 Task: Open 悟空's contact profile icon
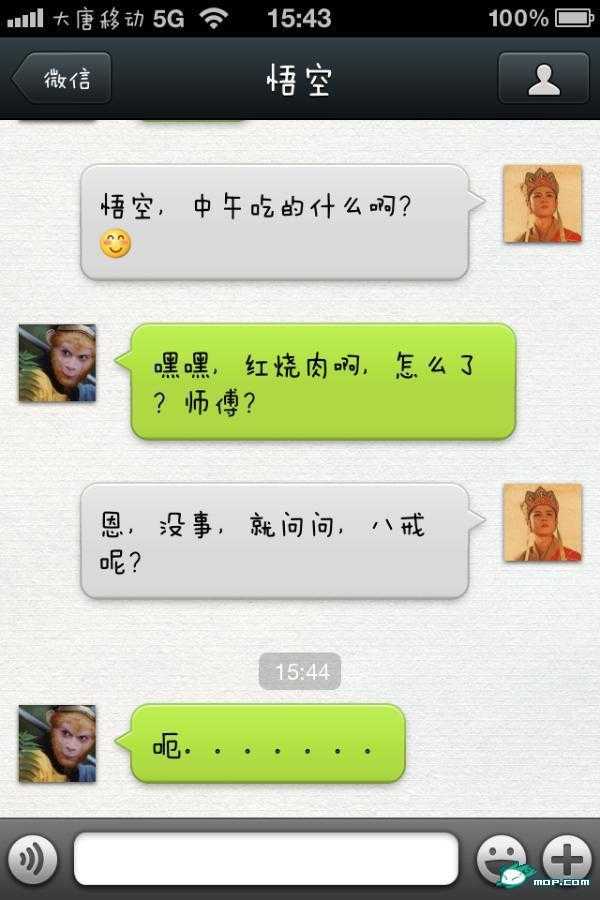point(543,79)
